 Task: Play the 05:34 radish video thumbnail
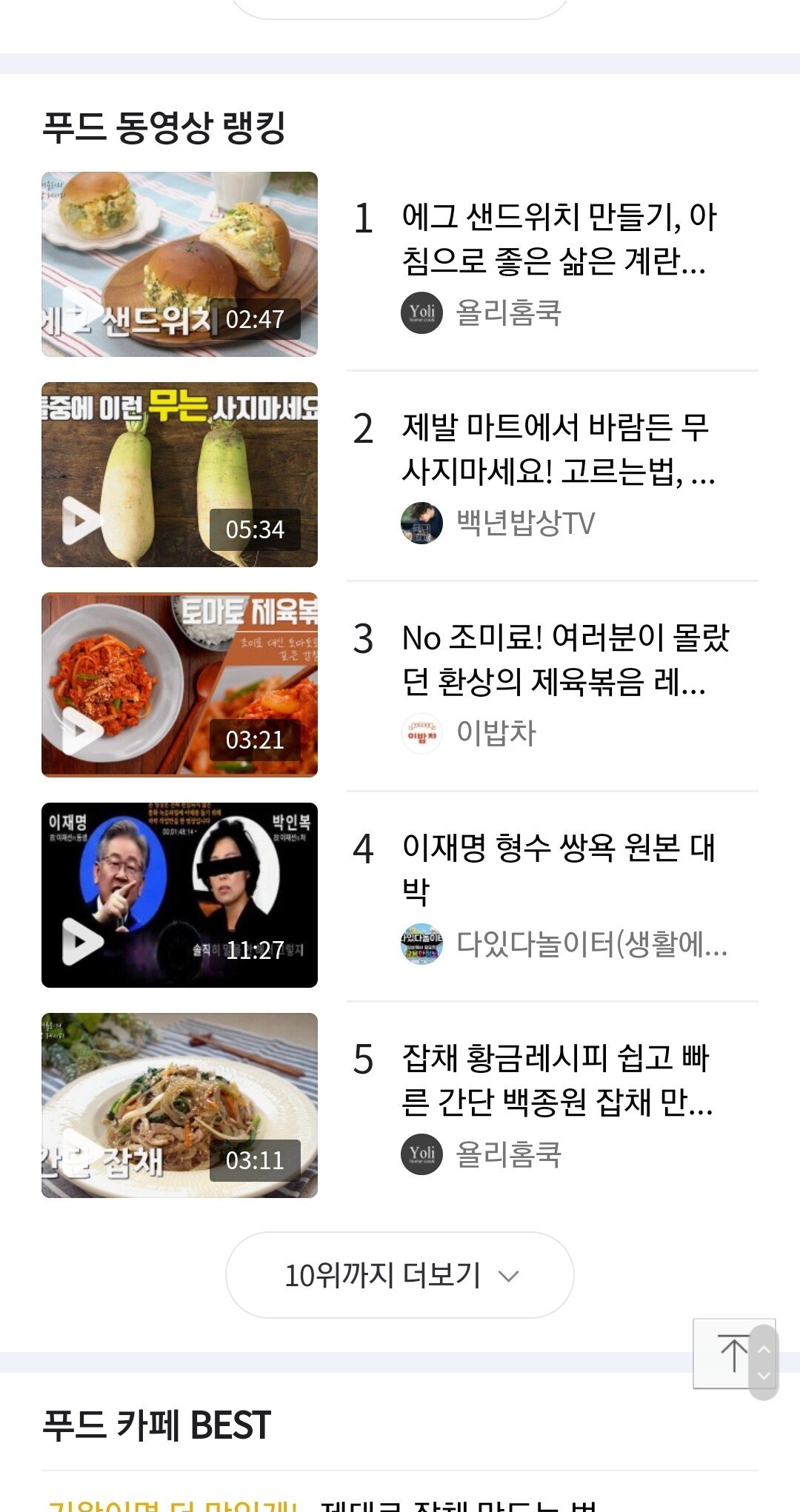coord(179,475)
